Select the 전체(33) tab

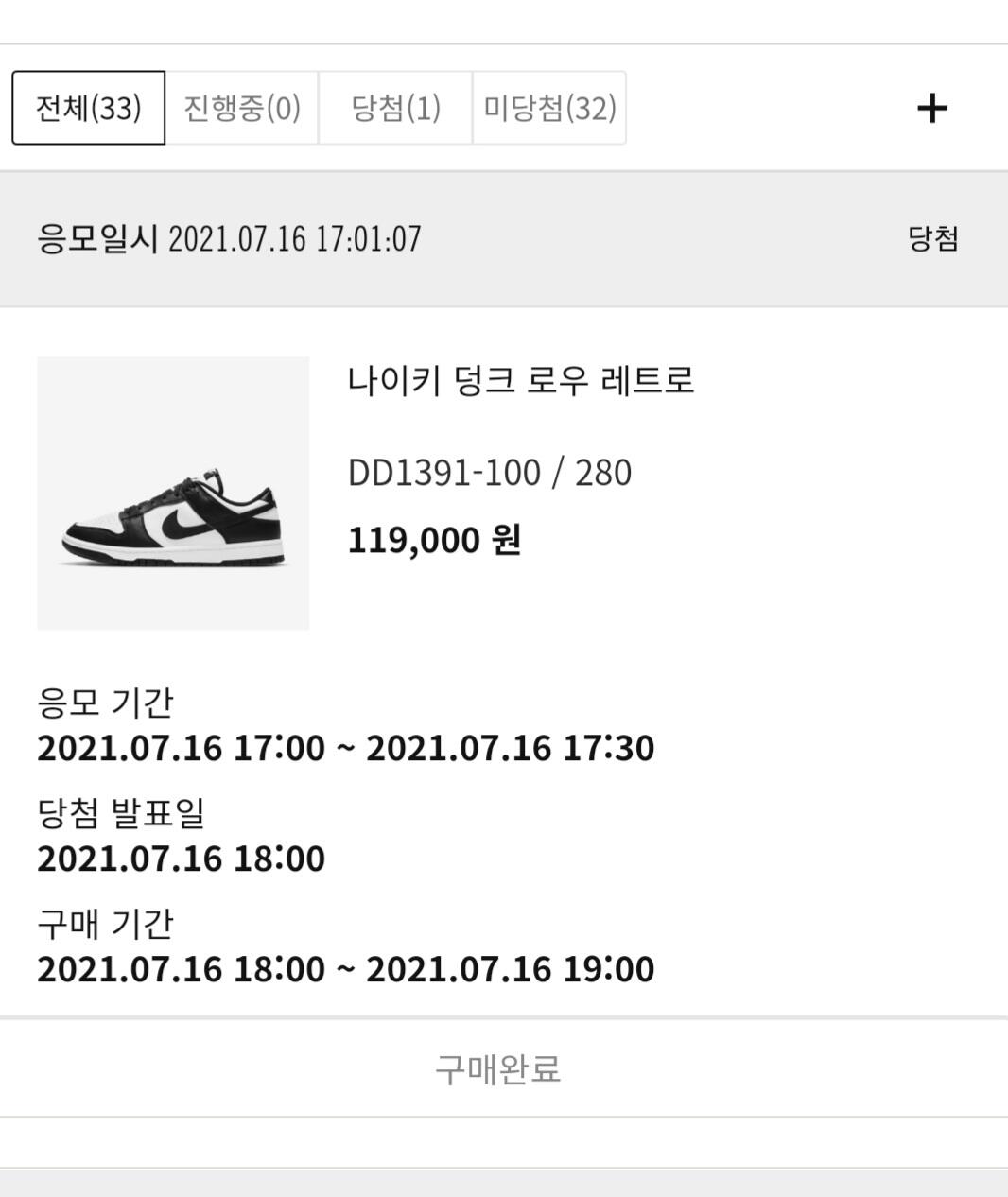pyautogui.click(x=89, y=108)
